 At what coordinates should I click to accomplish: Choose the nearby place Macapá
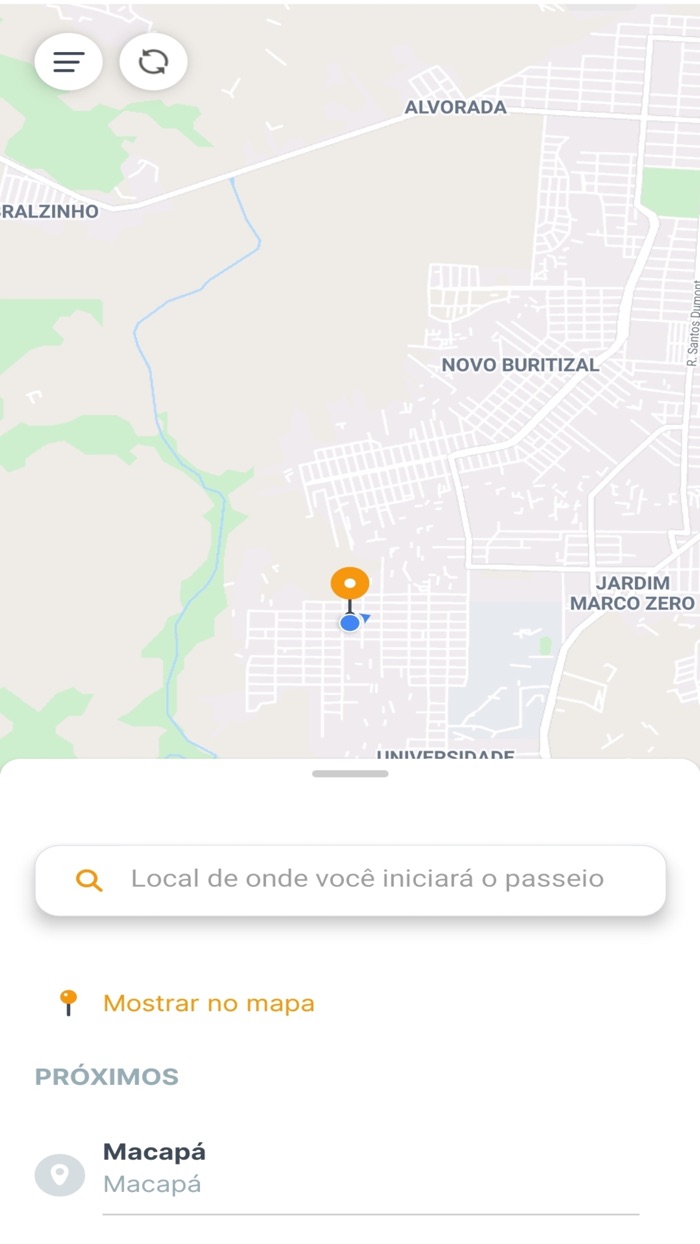(x=337, y=1168)
